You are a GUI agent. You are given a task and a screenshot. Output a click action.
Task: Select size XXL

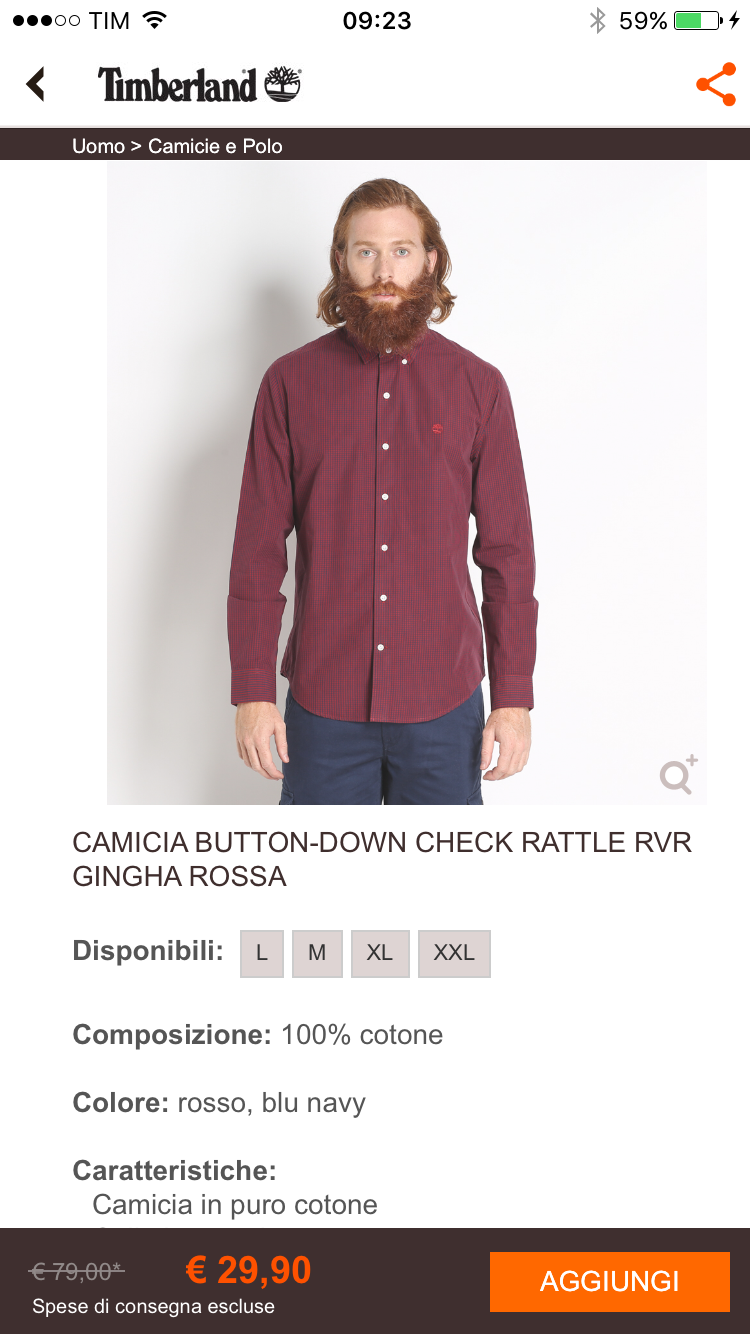pos(454,953)
